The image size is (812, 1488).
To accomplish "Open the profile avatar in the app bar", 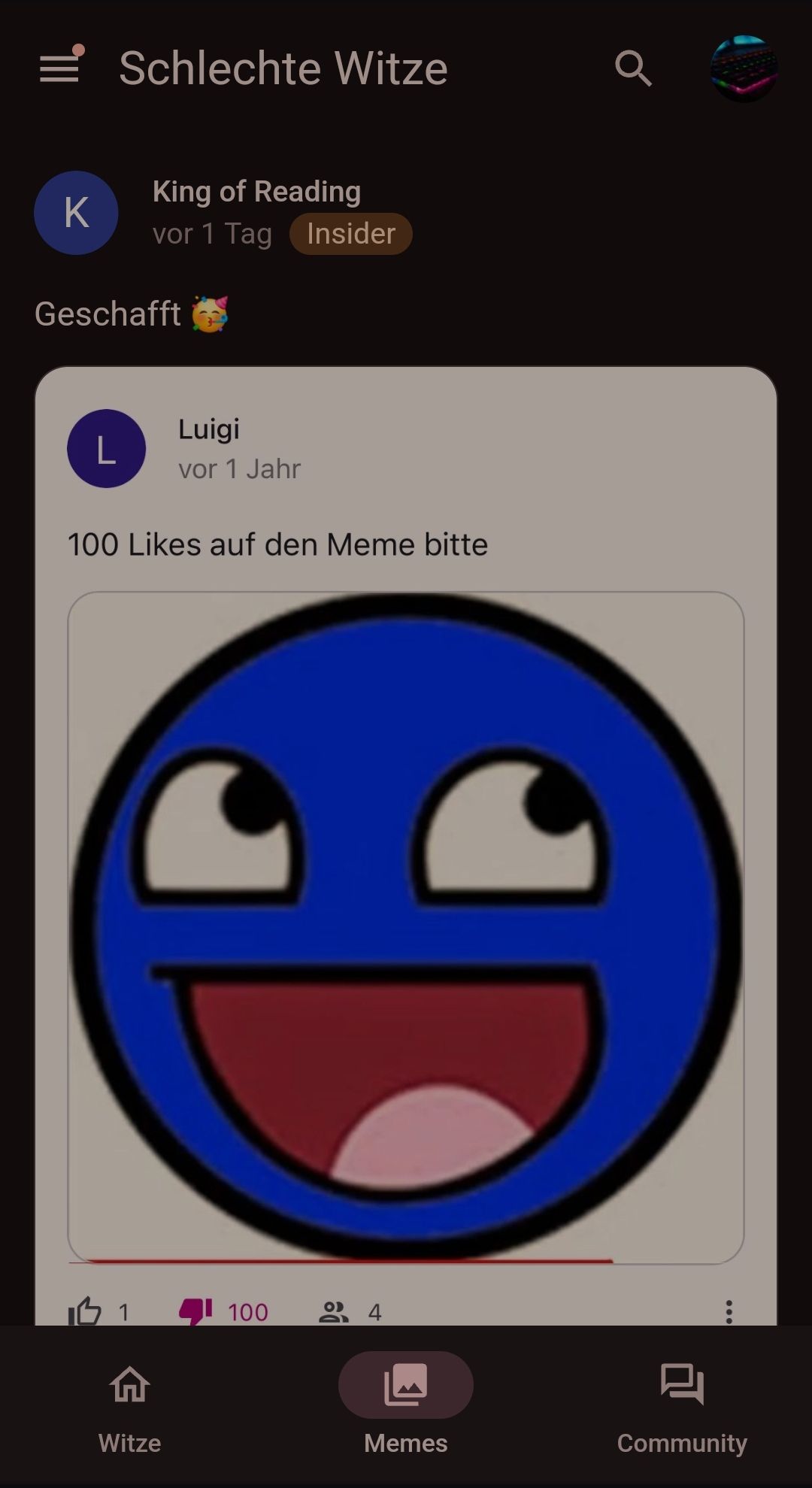I will point(744,68).
